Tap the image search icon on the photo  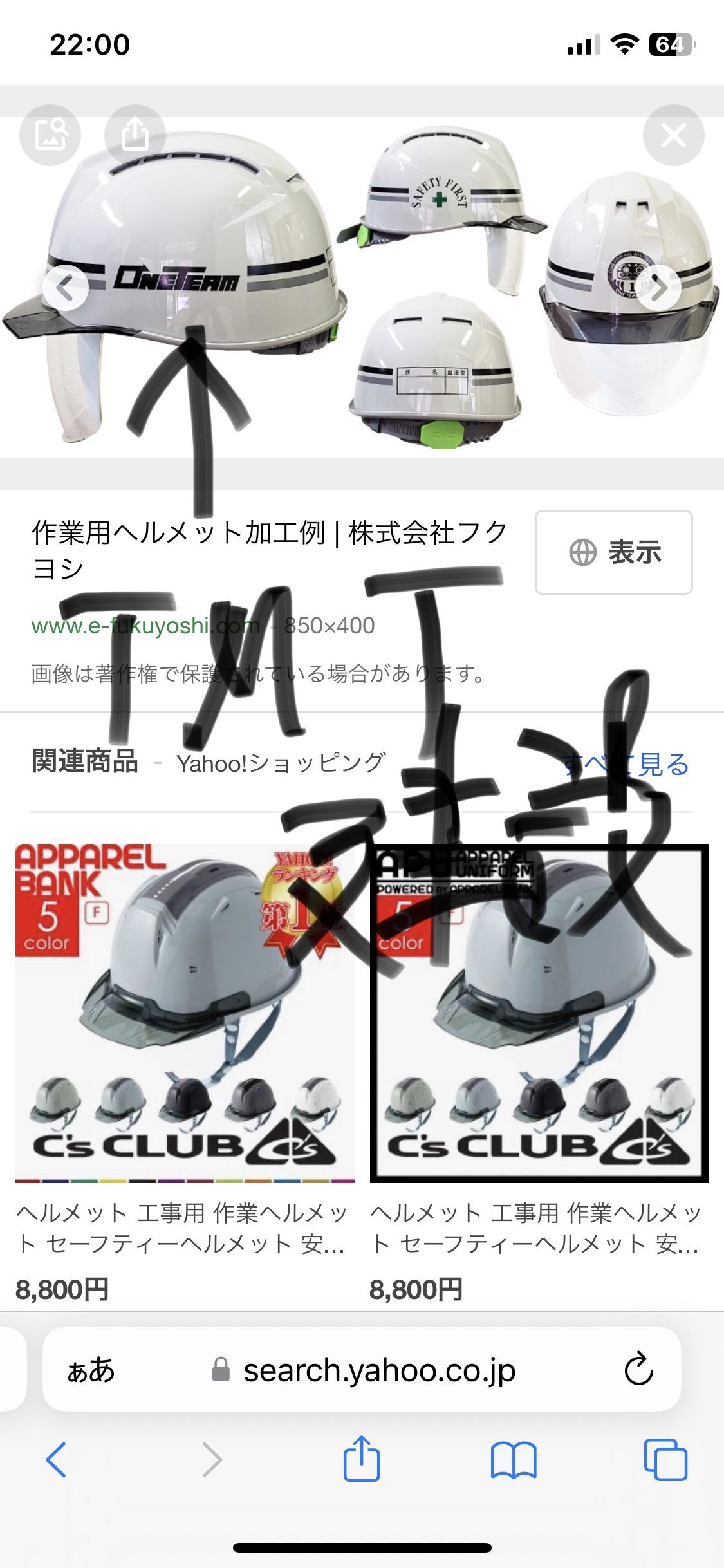pos(50,135)
